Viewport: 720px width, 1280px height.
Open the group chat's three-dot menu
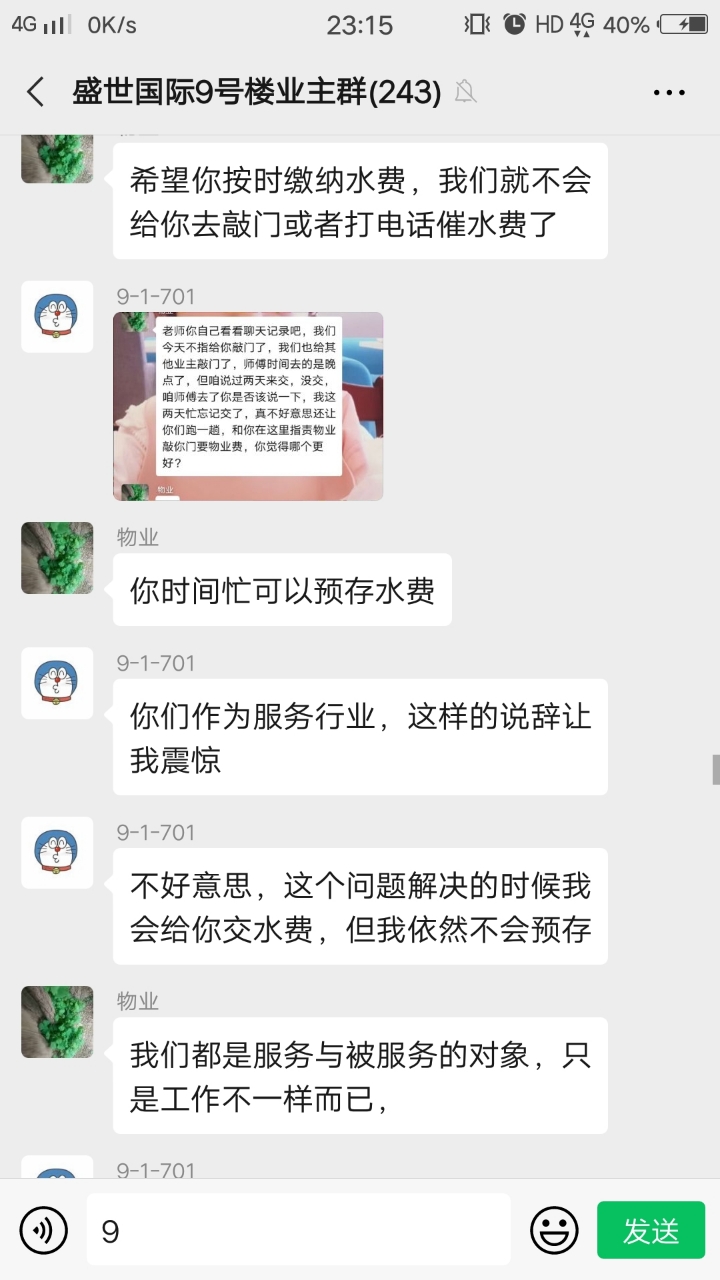point(669,92)
